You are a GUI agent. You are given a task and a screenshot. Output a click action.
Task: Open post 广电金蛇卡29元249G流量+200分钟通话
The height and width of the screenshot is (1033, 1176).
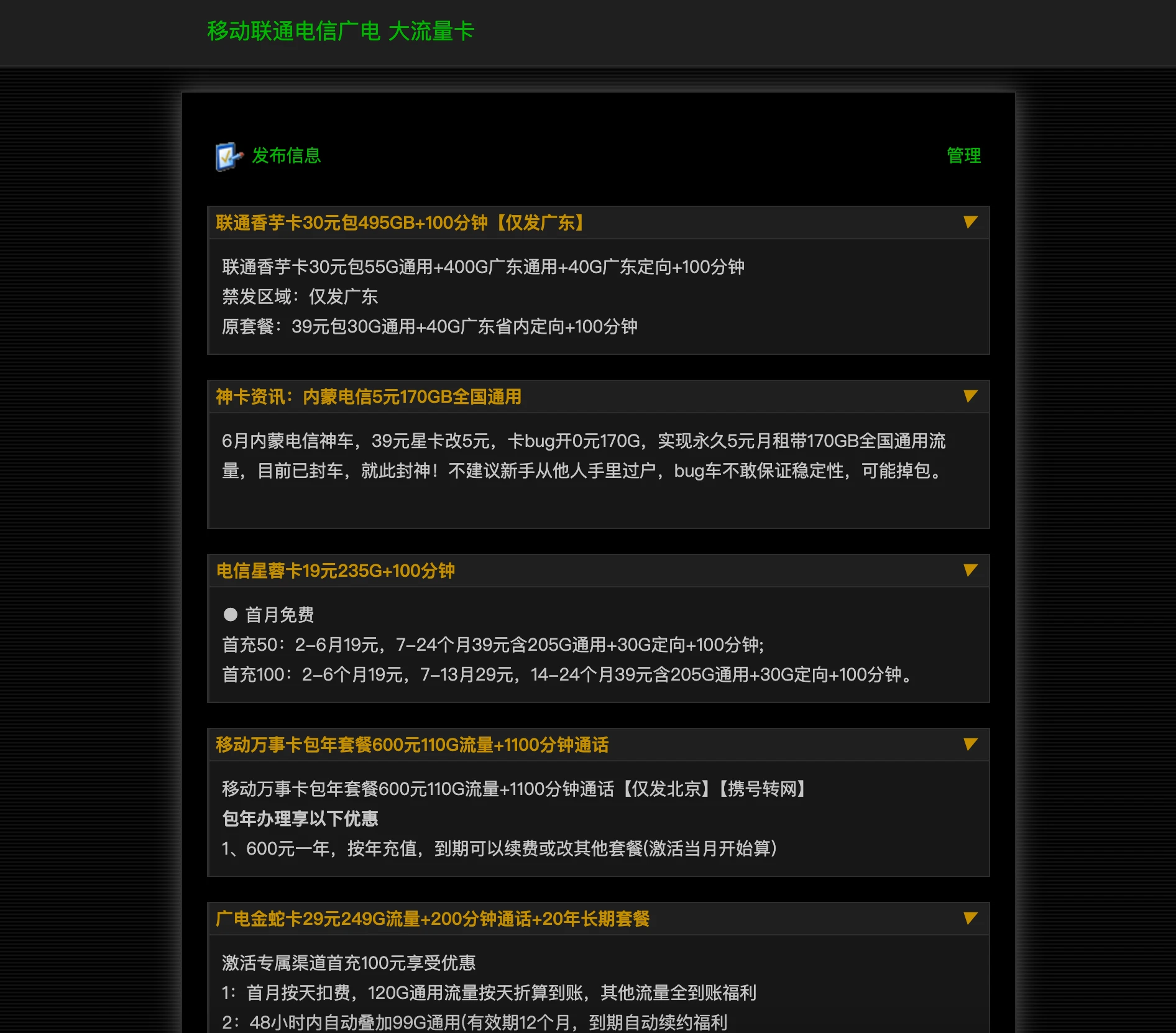(432, 919)
